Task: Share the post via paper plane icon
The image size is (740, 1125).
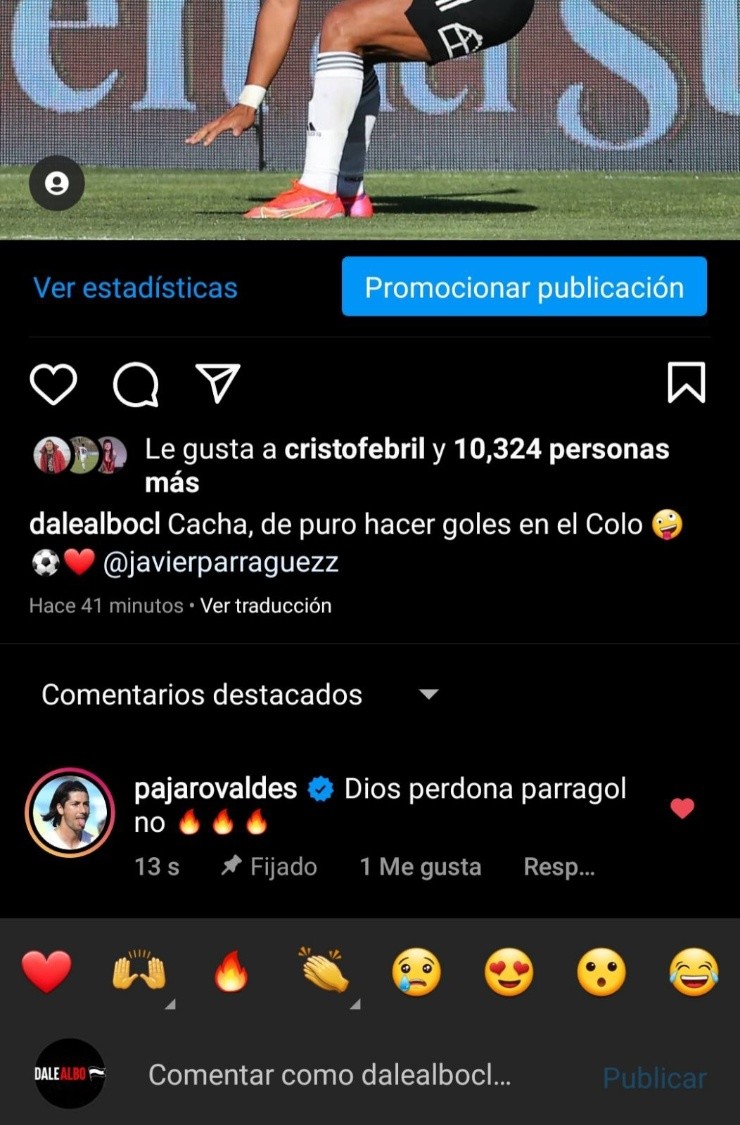Action: (x=217, y=383)
